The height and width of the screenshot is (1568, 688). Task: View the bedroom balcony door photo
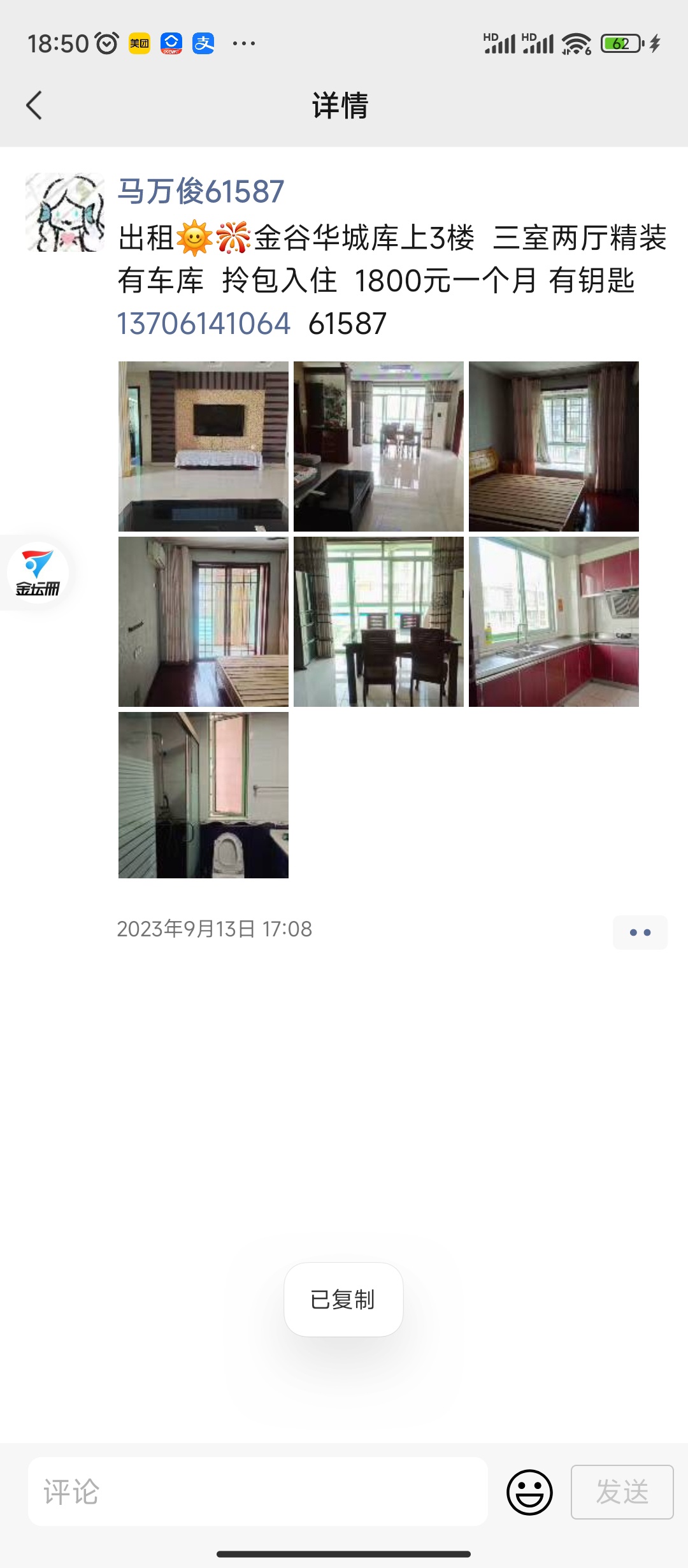pos(203,621)
